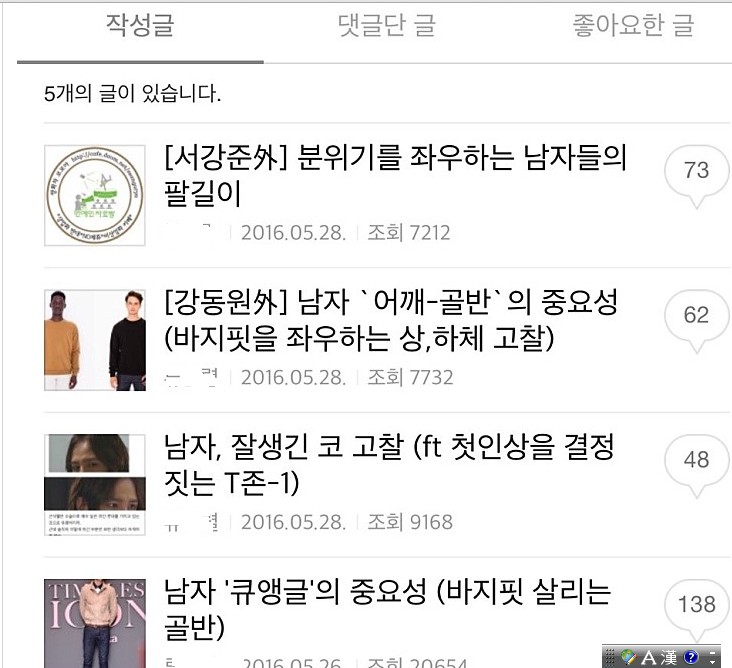Switch to the 작성글 tab
732x668 pixels.
coord(140,27)
